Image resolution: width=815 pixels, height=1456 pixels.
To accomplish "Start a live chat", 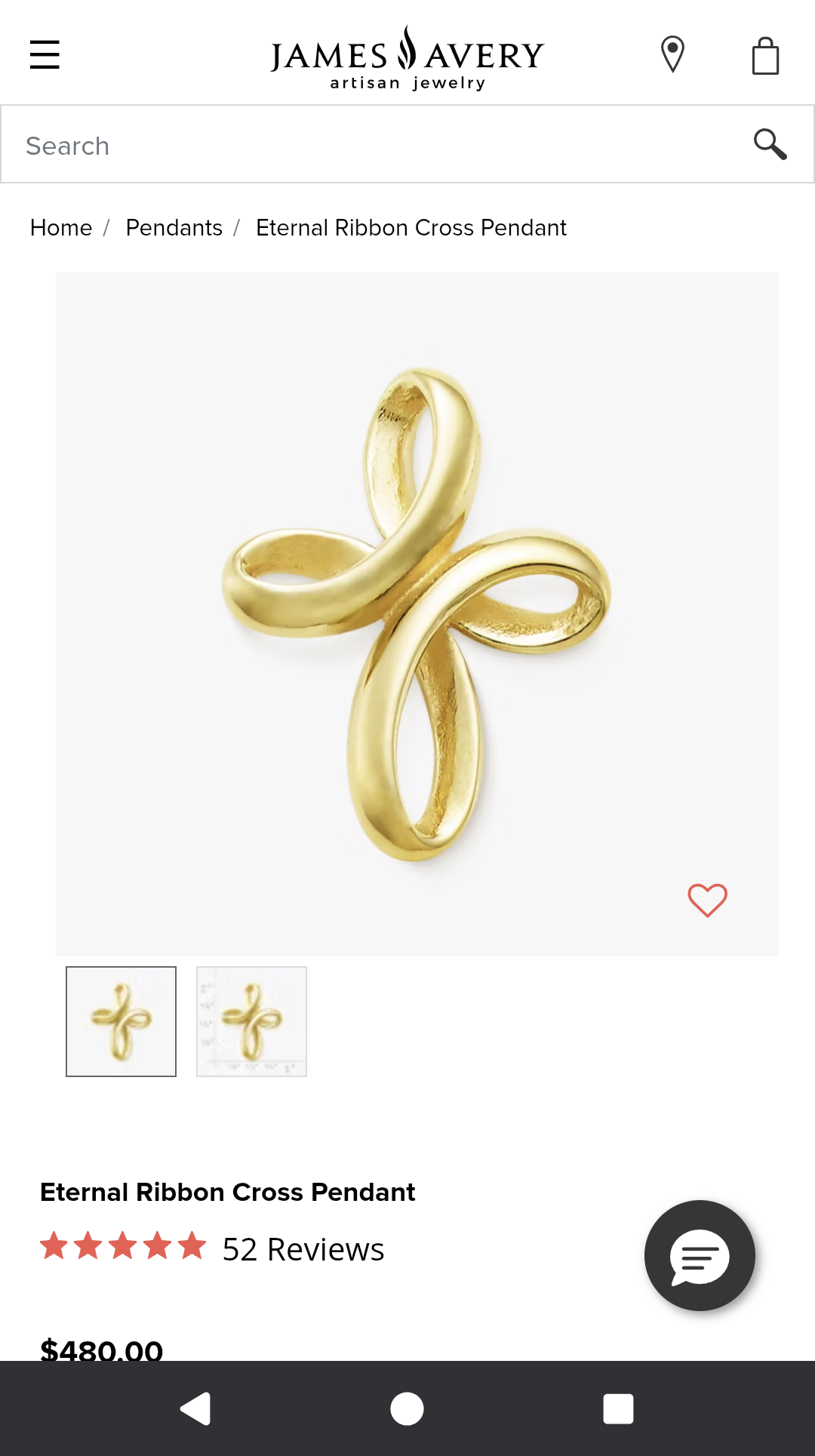I will pos(700,1256).
